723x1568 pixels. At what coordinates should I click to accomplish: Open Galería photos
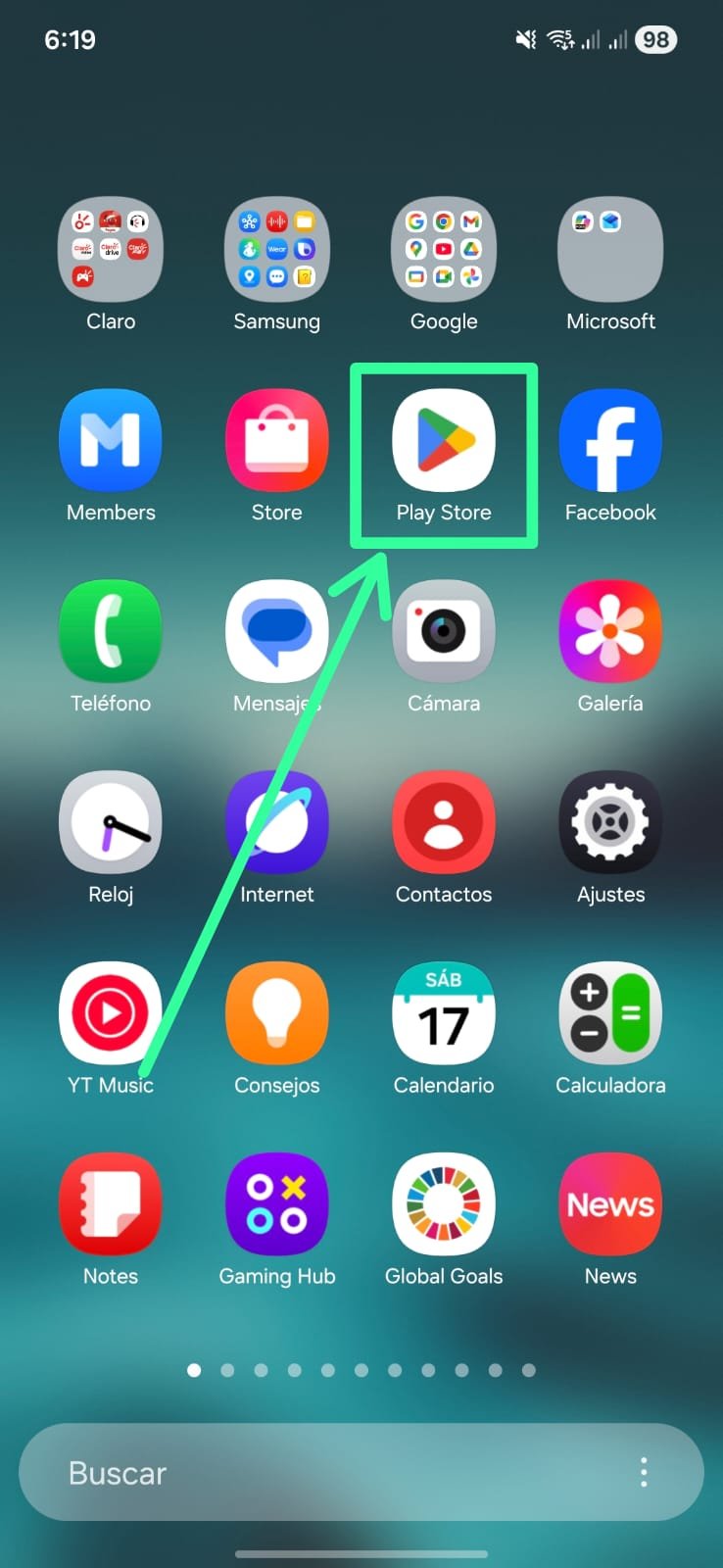(610, 631)
